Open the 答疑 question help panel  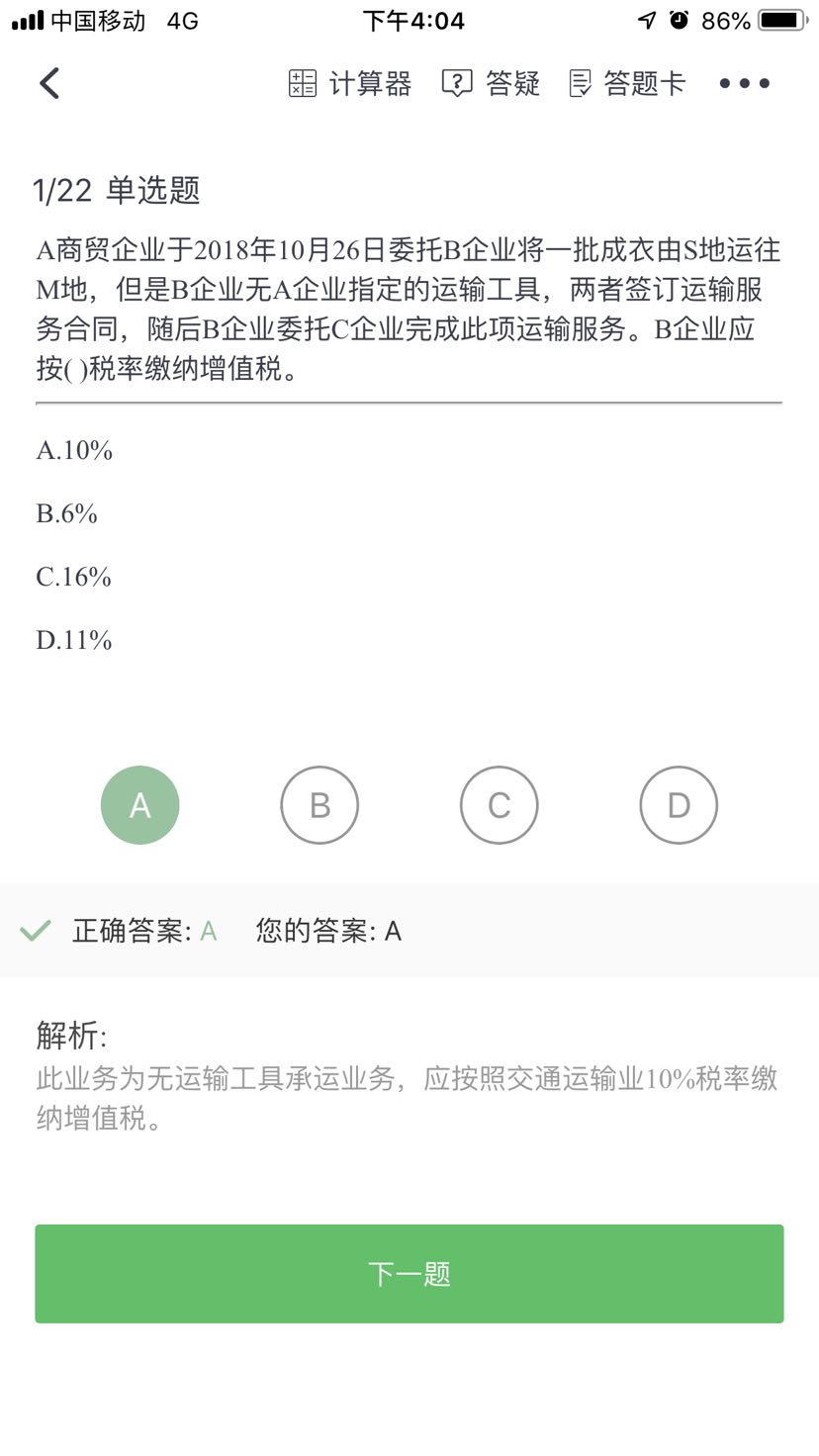(x=512, y=83)
